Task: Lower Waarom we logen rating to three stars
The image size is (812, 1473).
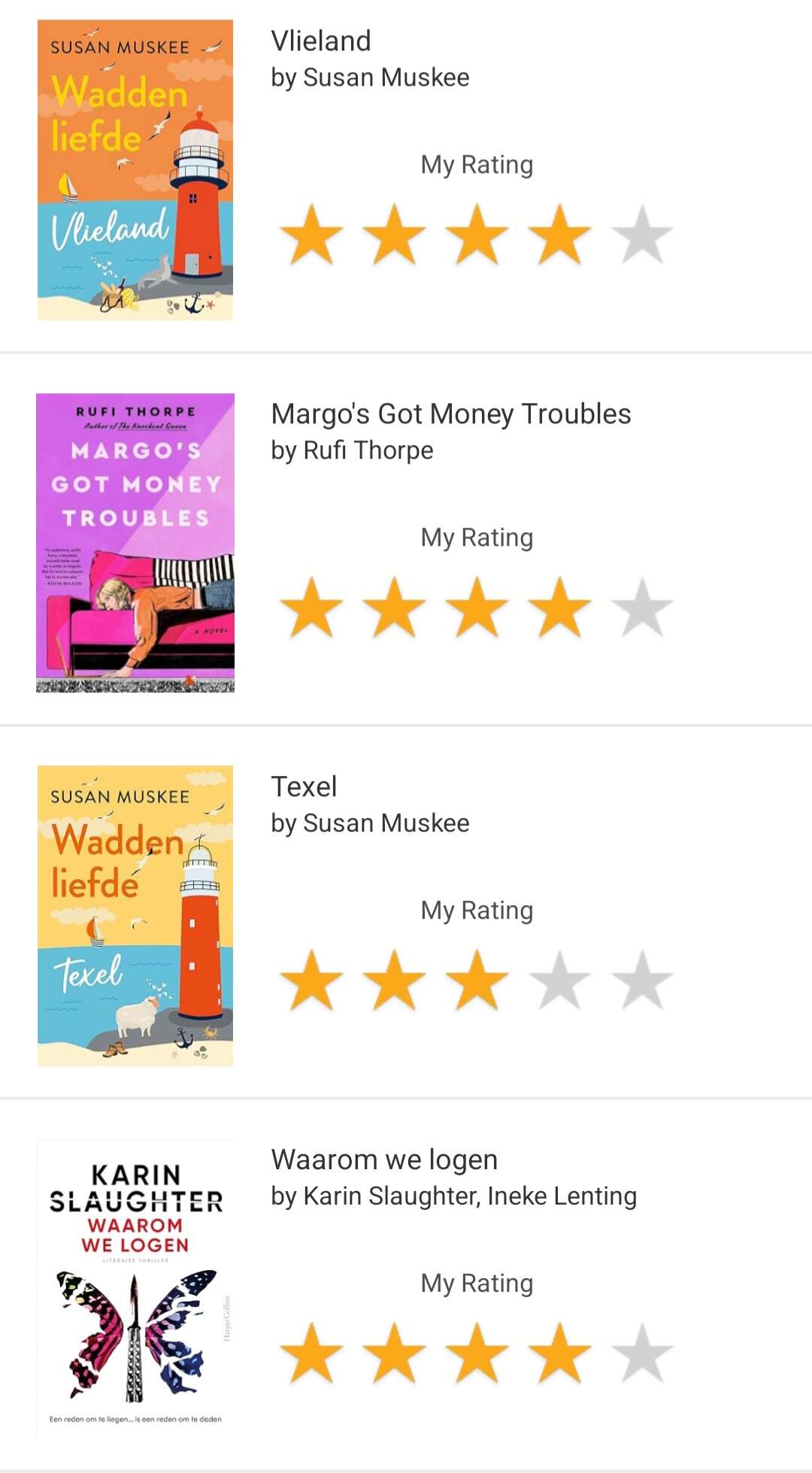Action: [x=477, y=1353]
